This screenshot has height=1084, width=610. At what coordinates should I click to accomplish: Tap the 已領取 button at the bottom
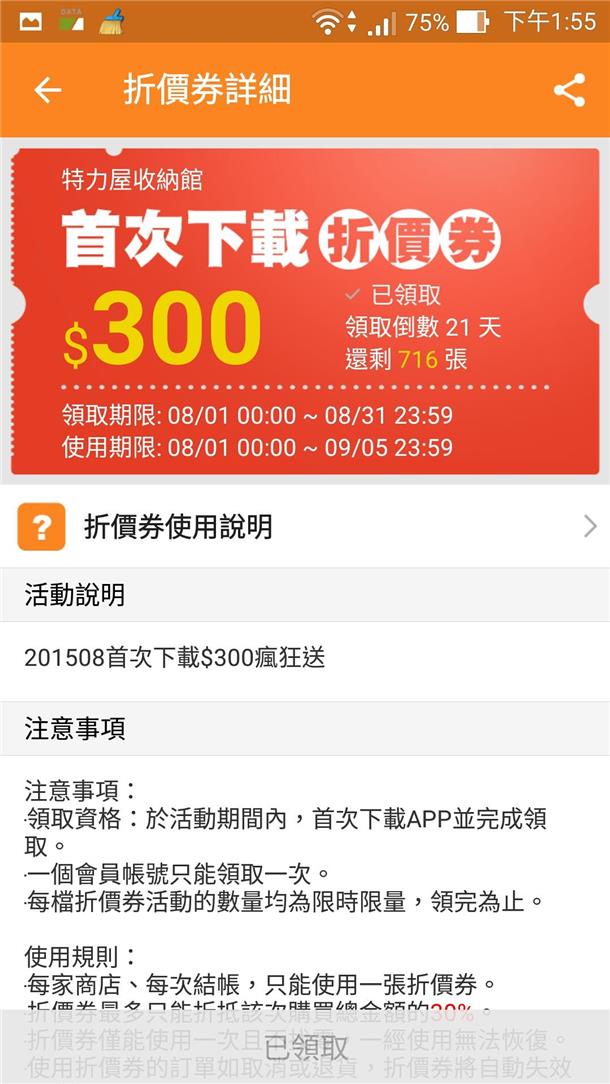[x=305, y=1047]
